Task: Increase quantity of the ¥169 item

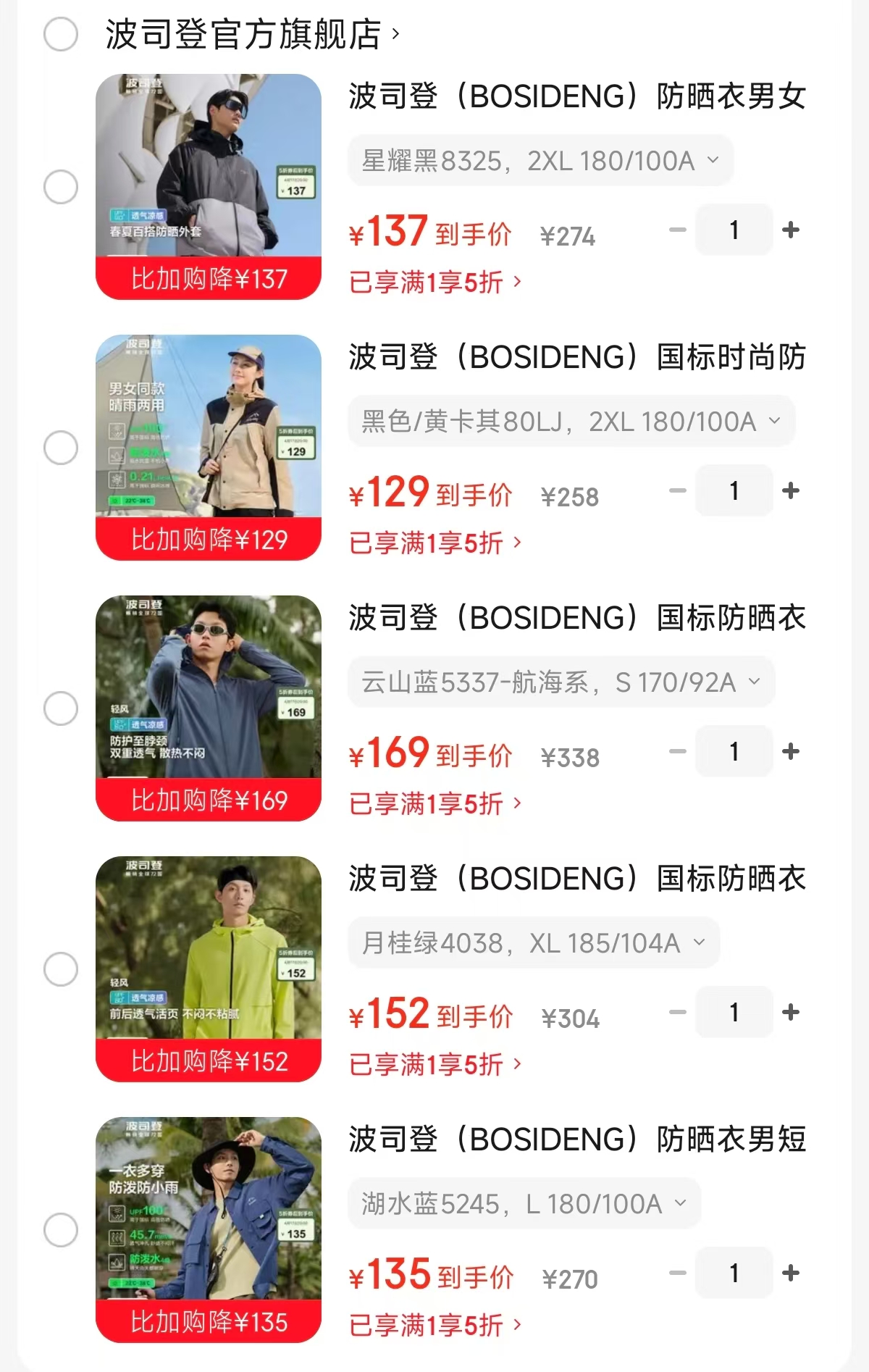Action: point(791,752)
